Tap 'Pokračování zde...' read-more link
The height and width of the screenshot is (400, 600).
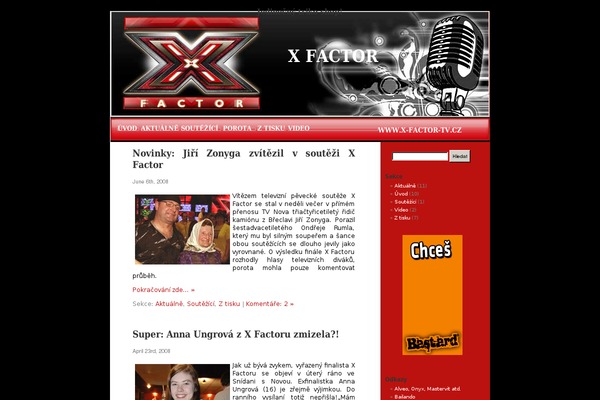(163, 289)
